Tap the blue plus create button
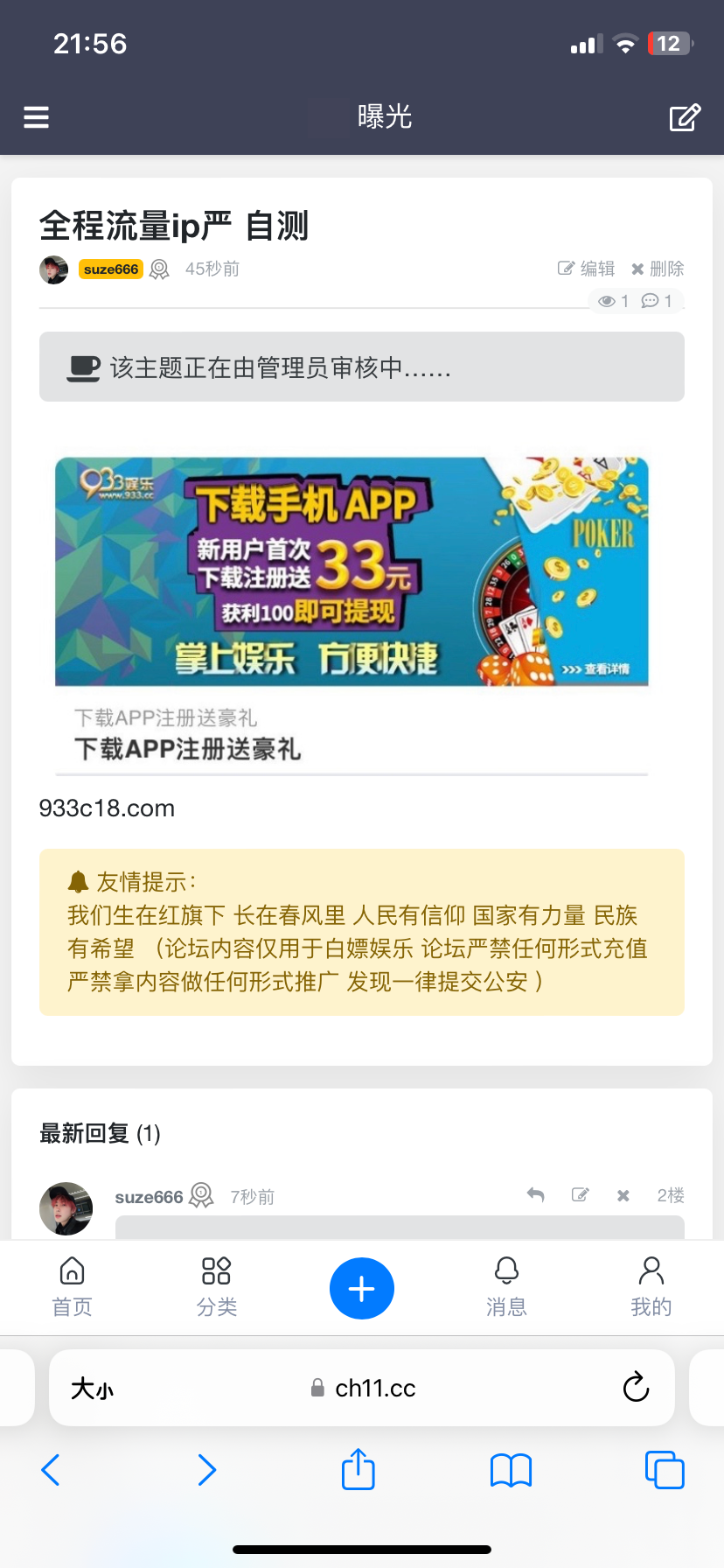Image resolution: width=724 pixels, height=1568 pixels. tap(362, 1289)
